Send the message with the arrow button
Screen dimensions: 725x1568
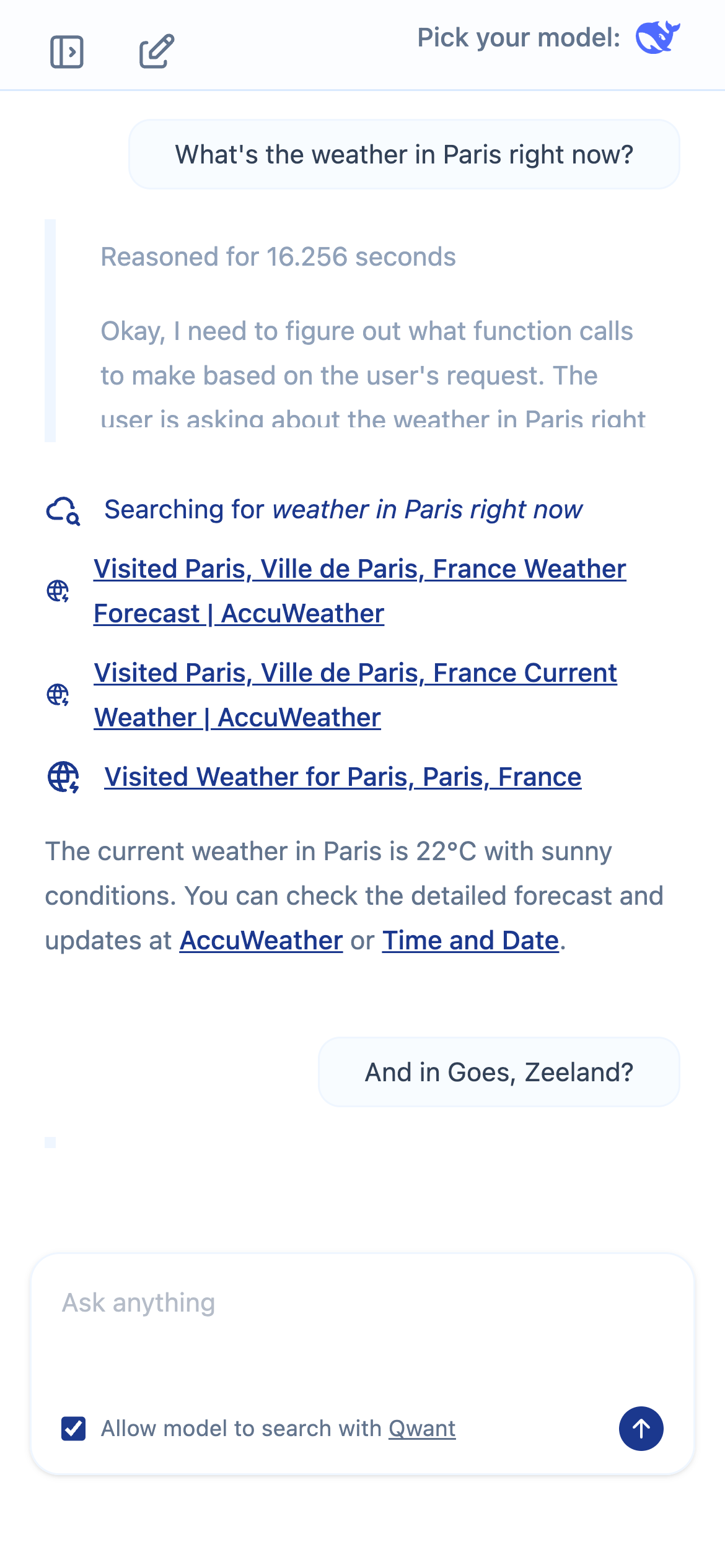click(x=641, y=1429)
